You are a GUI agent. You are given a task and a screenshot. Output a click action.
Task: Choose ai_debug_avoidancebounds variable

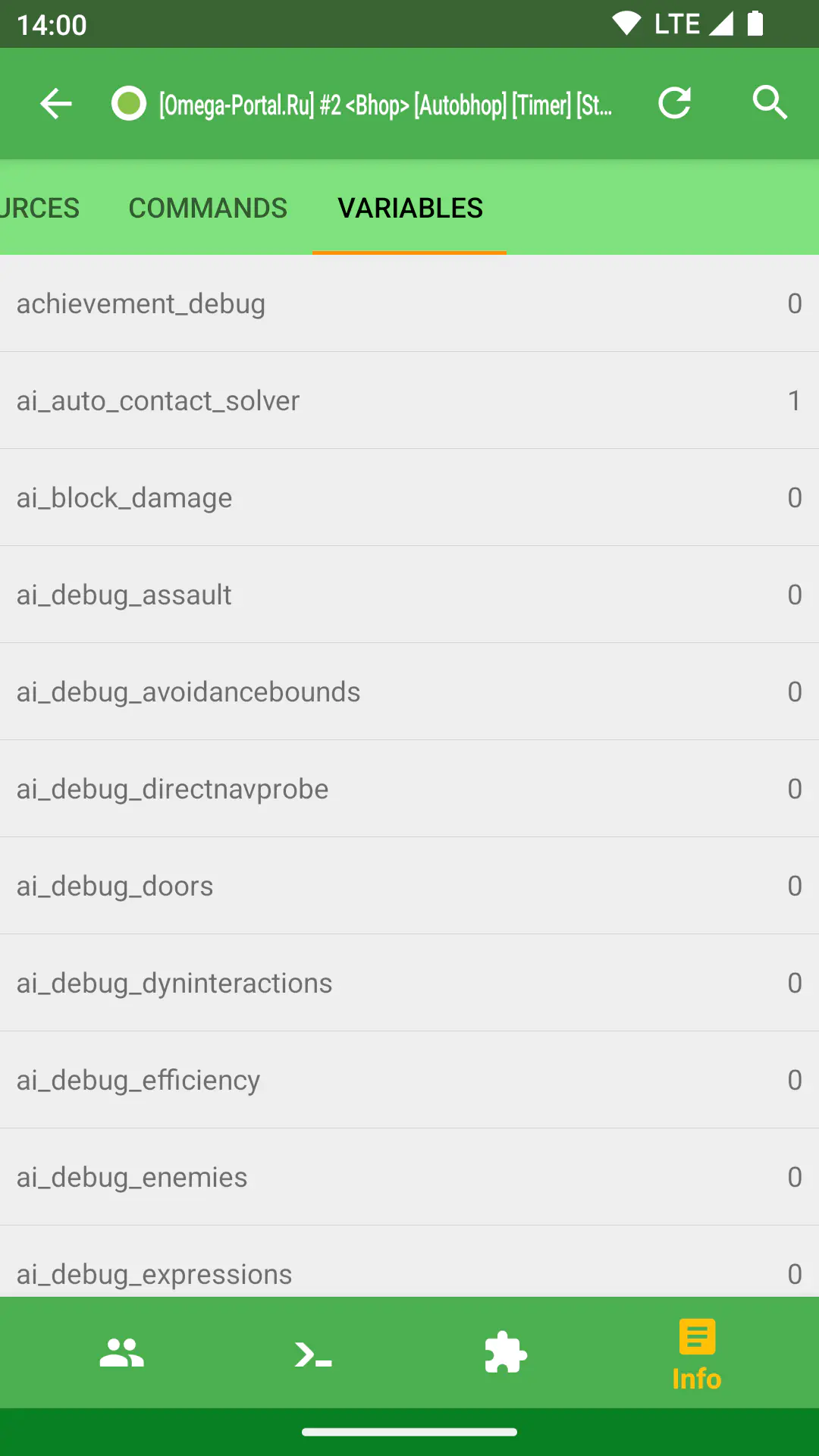(409, 692)
